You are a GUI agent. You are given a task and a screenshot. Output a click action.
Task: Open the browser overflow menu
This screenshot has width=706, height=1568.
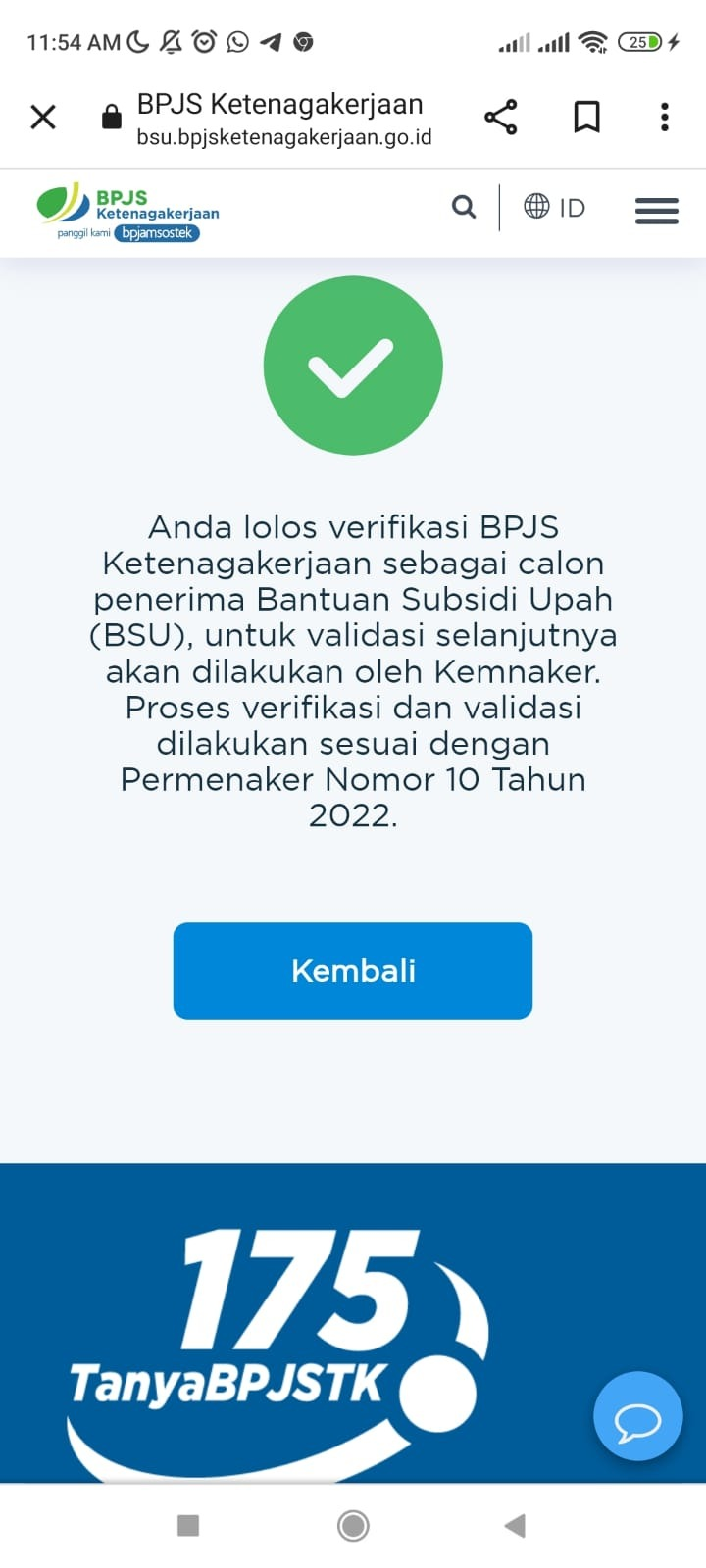pos(665,118)
